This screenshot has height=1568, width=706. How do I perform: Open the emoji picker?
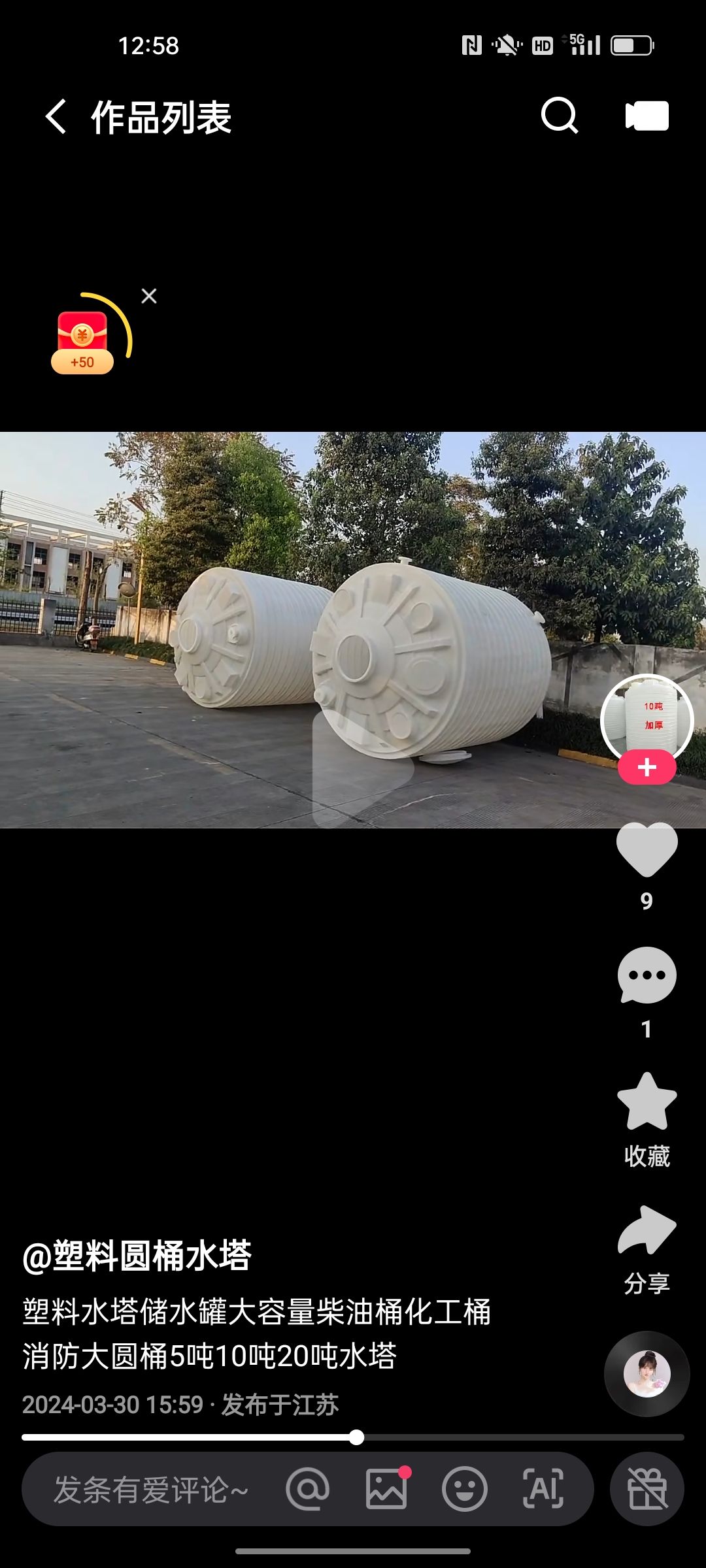464,1490
